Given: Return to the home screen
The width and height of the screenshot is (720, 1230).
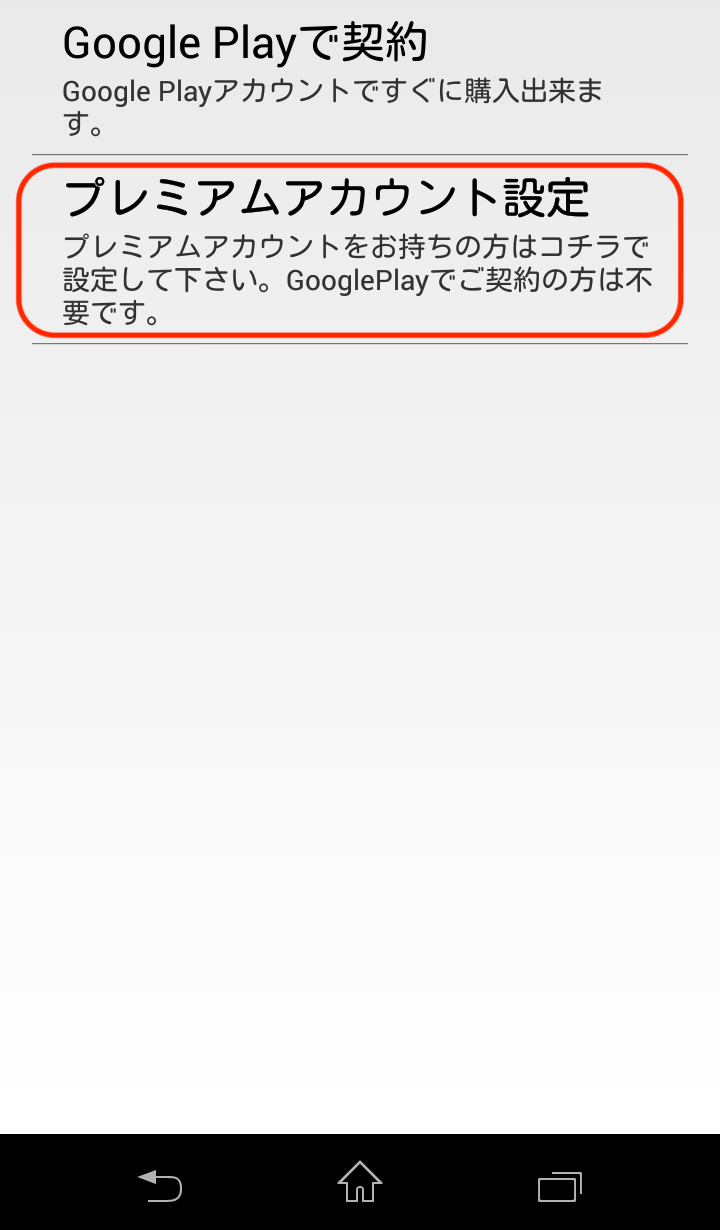Looking at the screenshot, I should tap(360, 1184).
